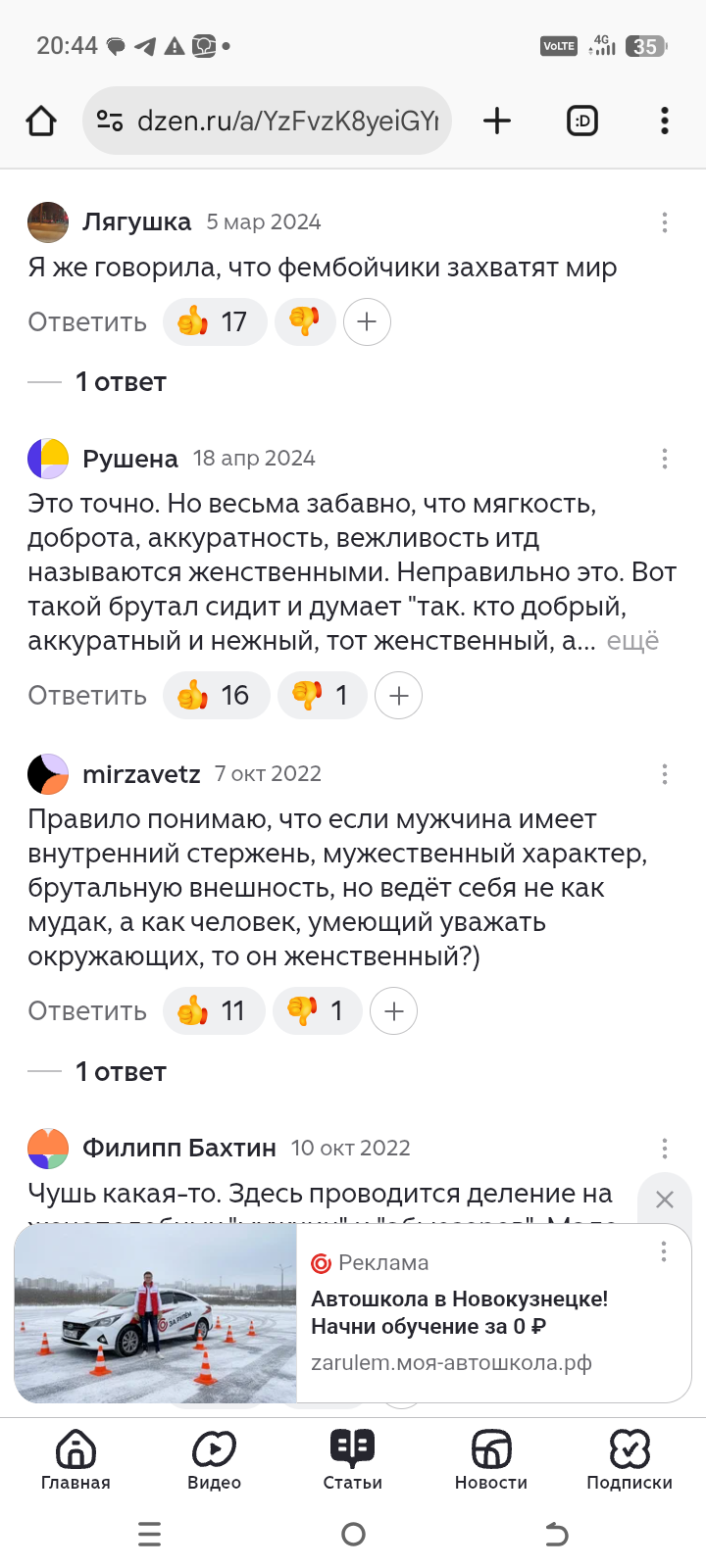
Task: Open a new browser tab
Action: pos(497,122)
